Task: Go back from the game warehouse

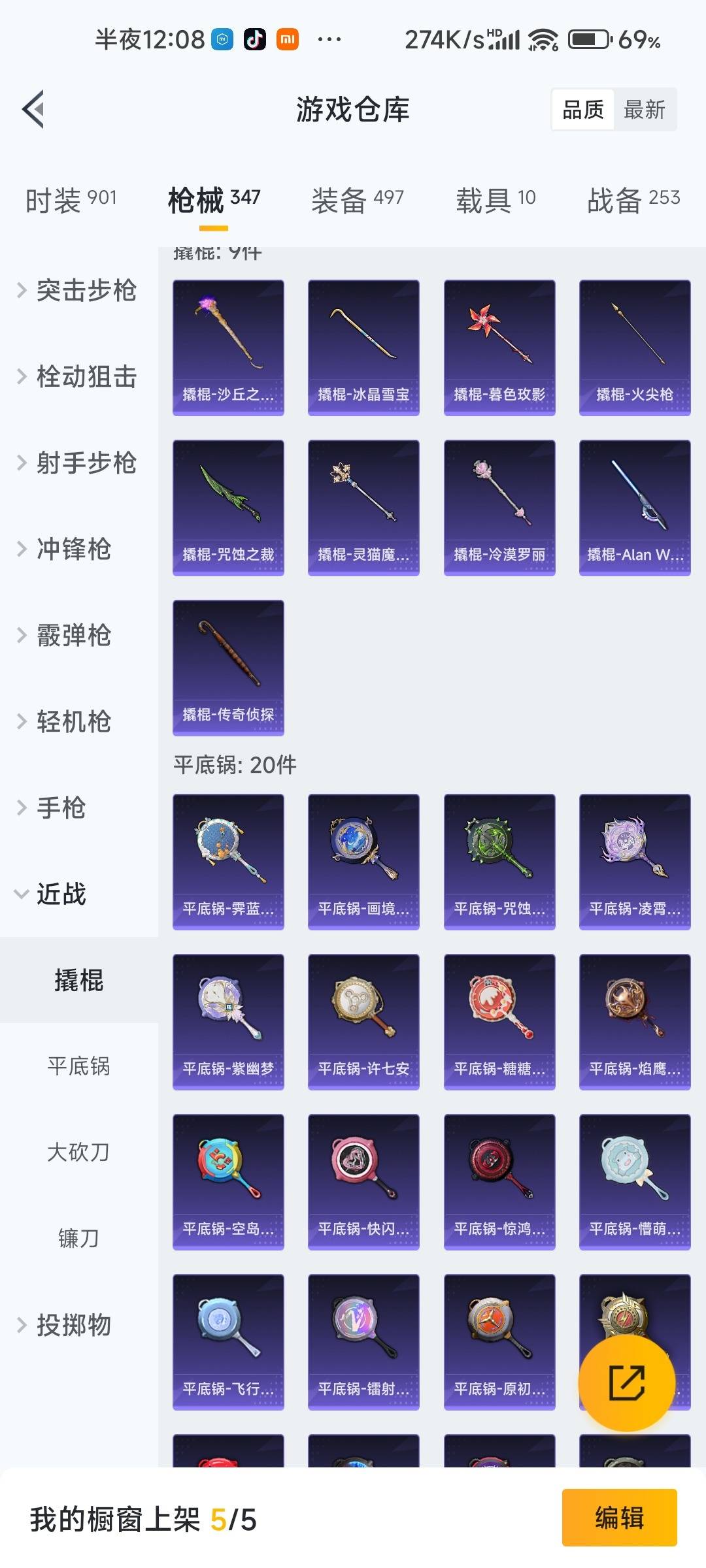Action: (x=34, y=109)
